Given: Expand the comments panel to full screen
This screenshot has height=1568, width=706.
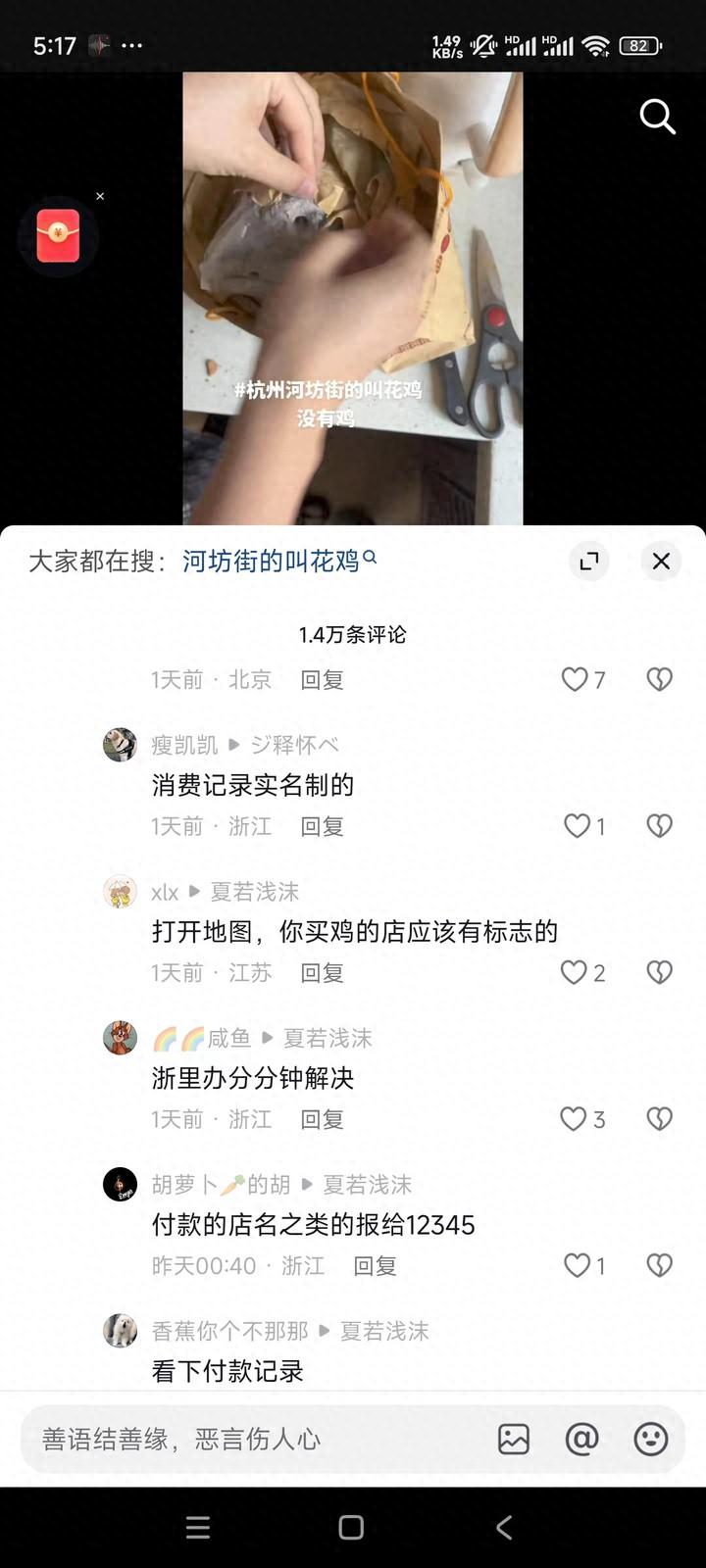Looking at the screenshot, I should click(x=589, y=562).
